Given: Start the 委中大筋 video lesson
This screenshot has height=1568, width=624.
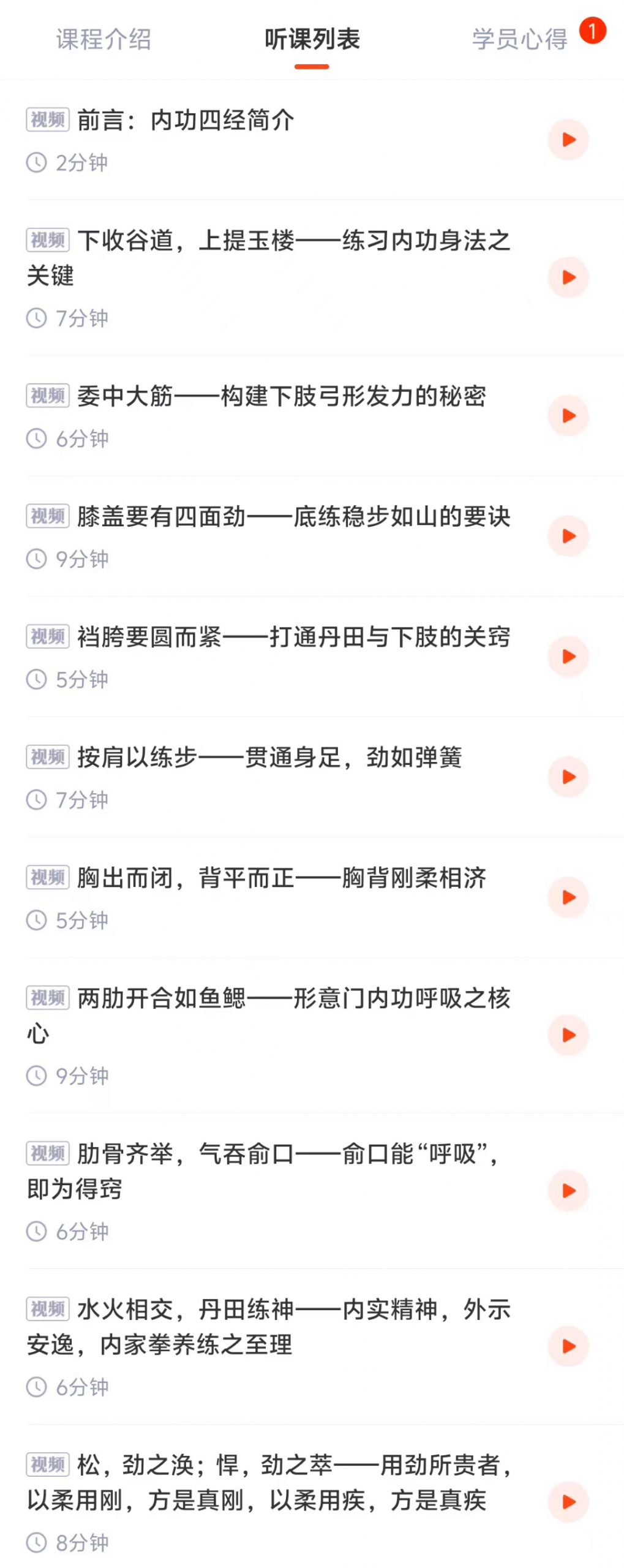Looking at the screenshot, I should coord(568,416).
